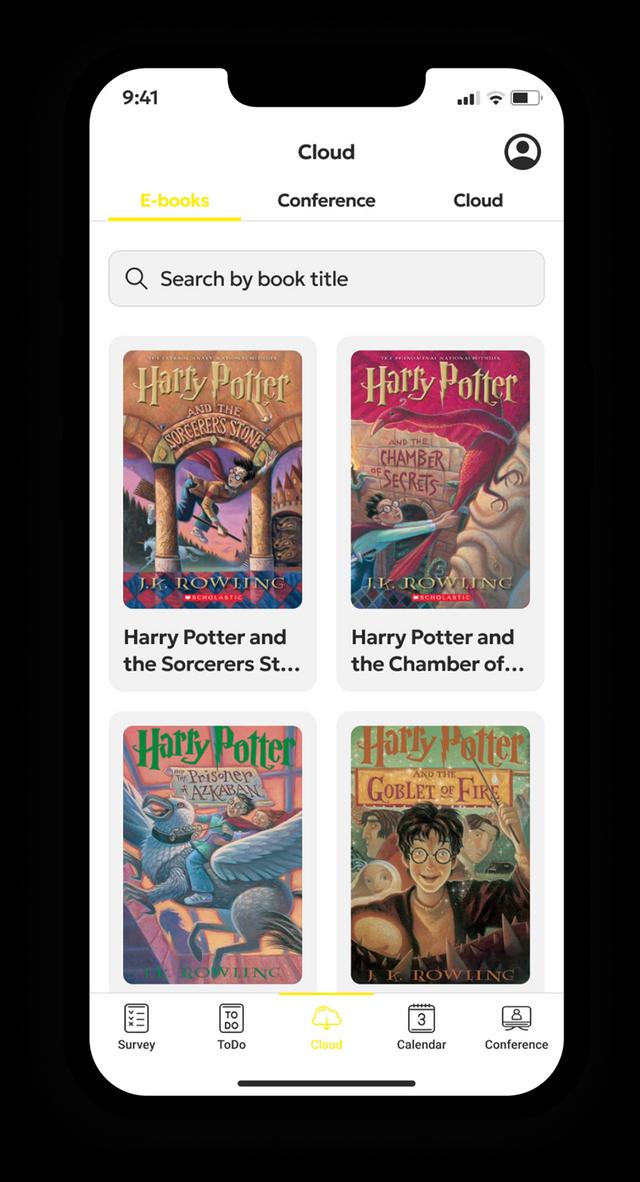Switch to the Conference top tab

click(x=326, y=200)
